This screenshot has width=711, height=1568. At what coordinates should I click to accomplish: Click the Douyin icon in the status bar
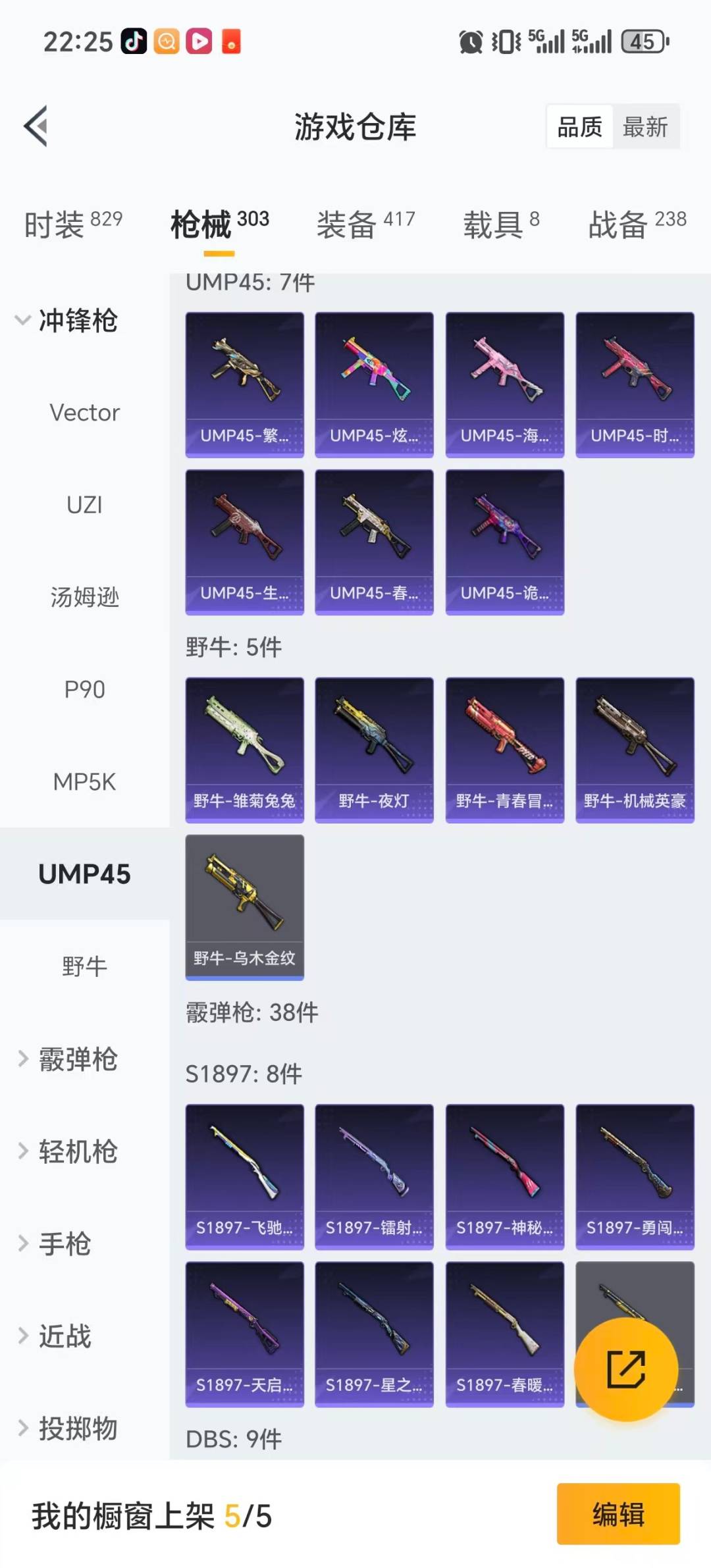click(134, 41)
